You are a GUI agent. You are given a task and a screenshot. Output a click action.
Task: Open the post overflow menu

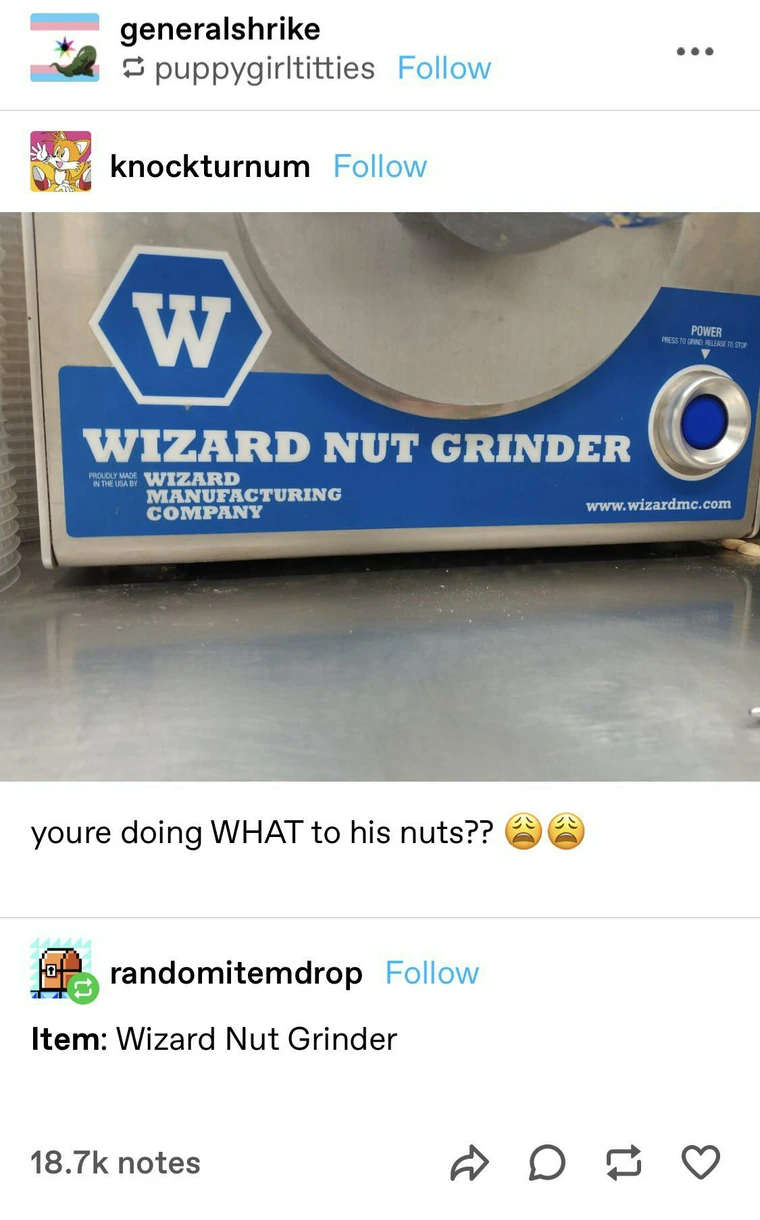click(695, 51)
